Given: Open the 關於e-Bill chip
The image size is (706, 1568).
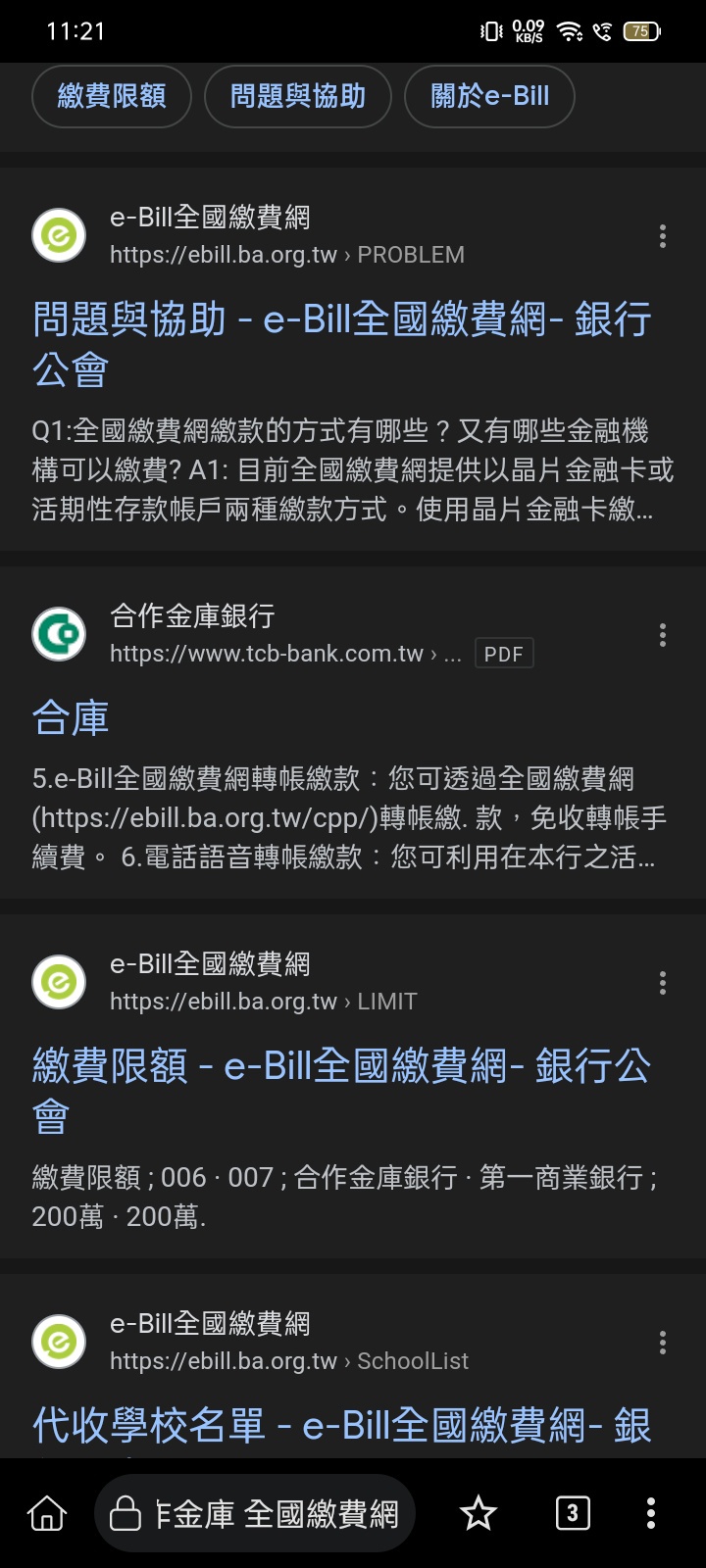Looking at the screenshot, I should tap(489, 96).
